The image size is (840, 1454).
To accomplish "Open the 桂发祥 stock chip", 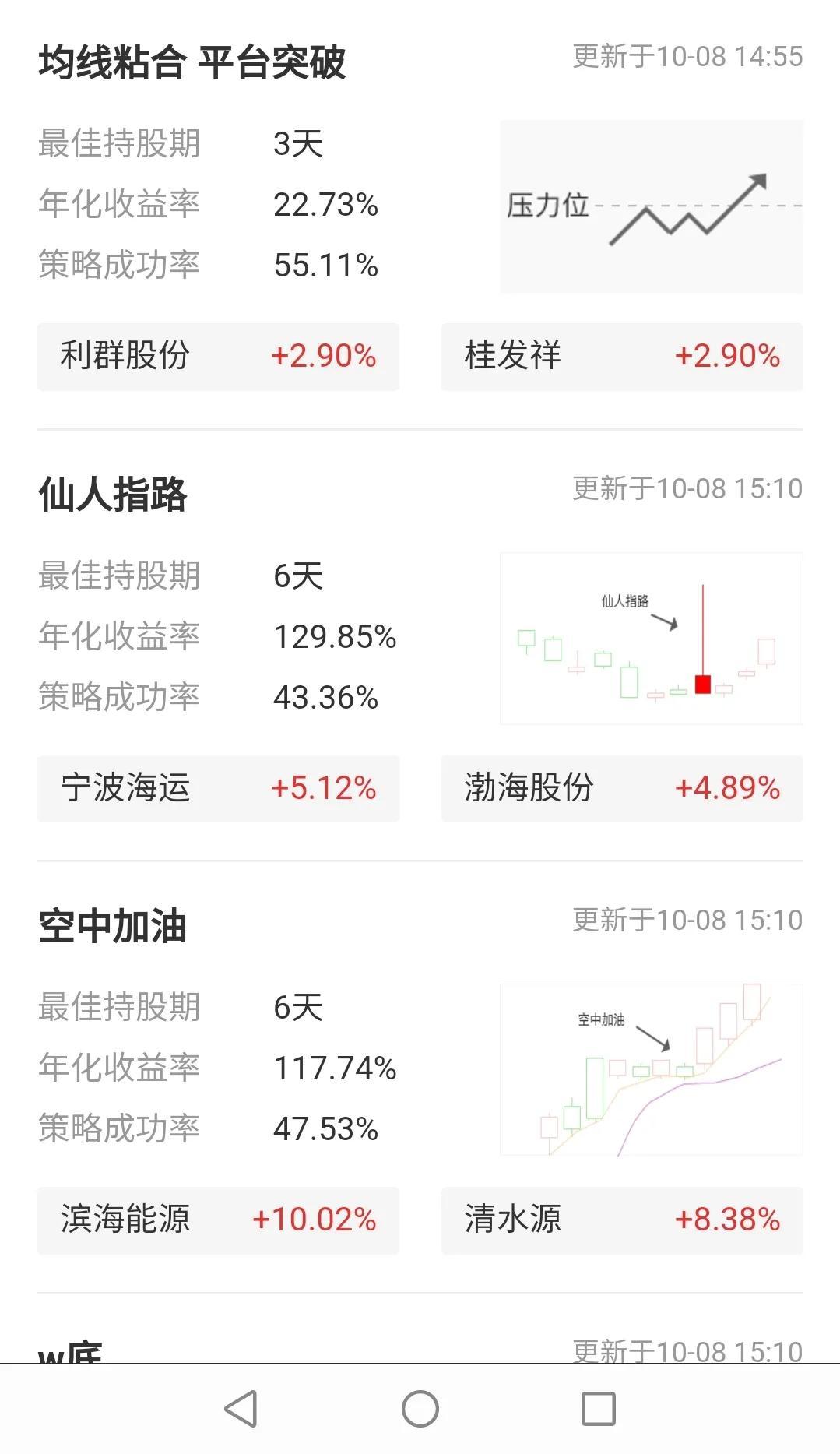I will tap(622, 357).
